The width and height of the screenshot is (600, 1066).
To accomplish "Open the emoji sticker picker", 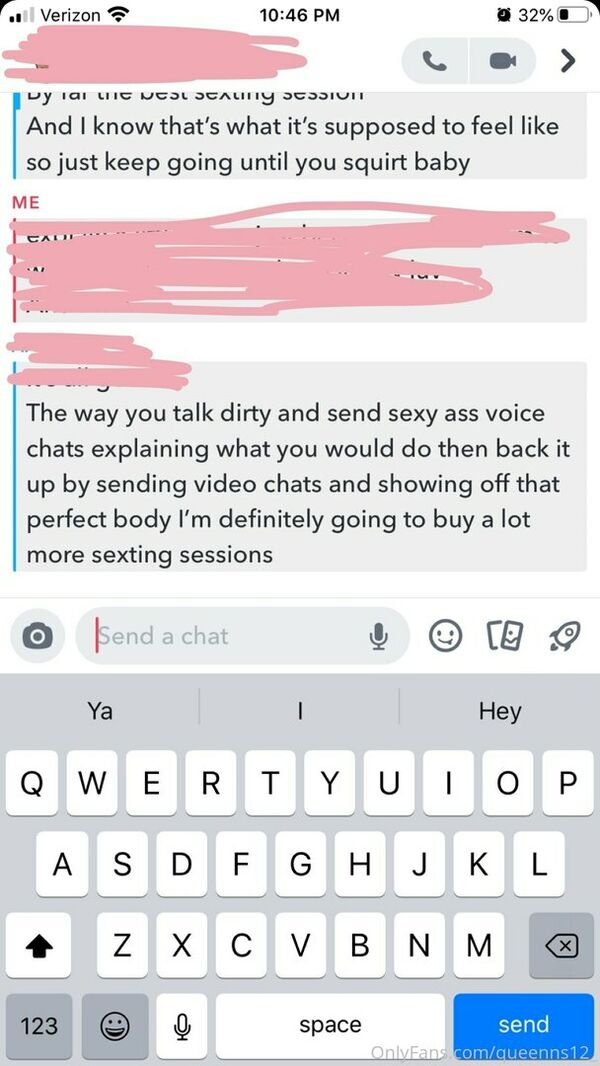I will [x=445, y=636].
